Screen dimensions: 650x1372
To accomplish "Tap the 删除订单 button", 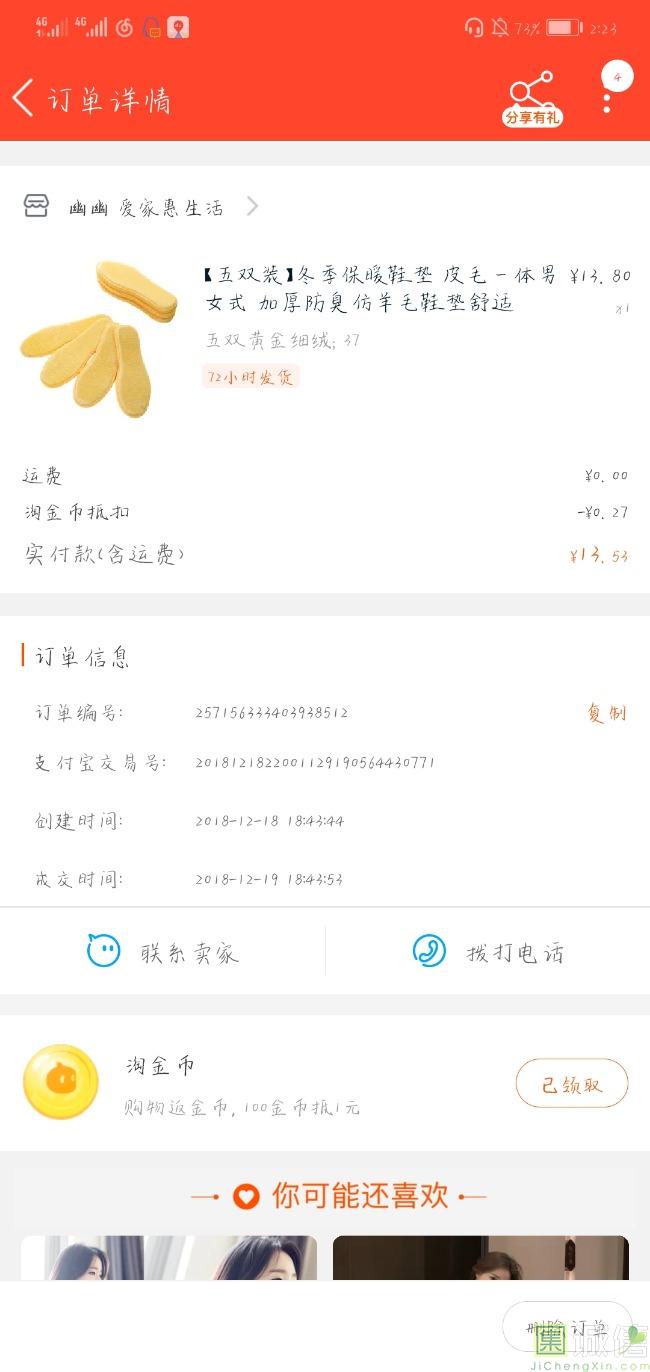I will pos(567,1327).
